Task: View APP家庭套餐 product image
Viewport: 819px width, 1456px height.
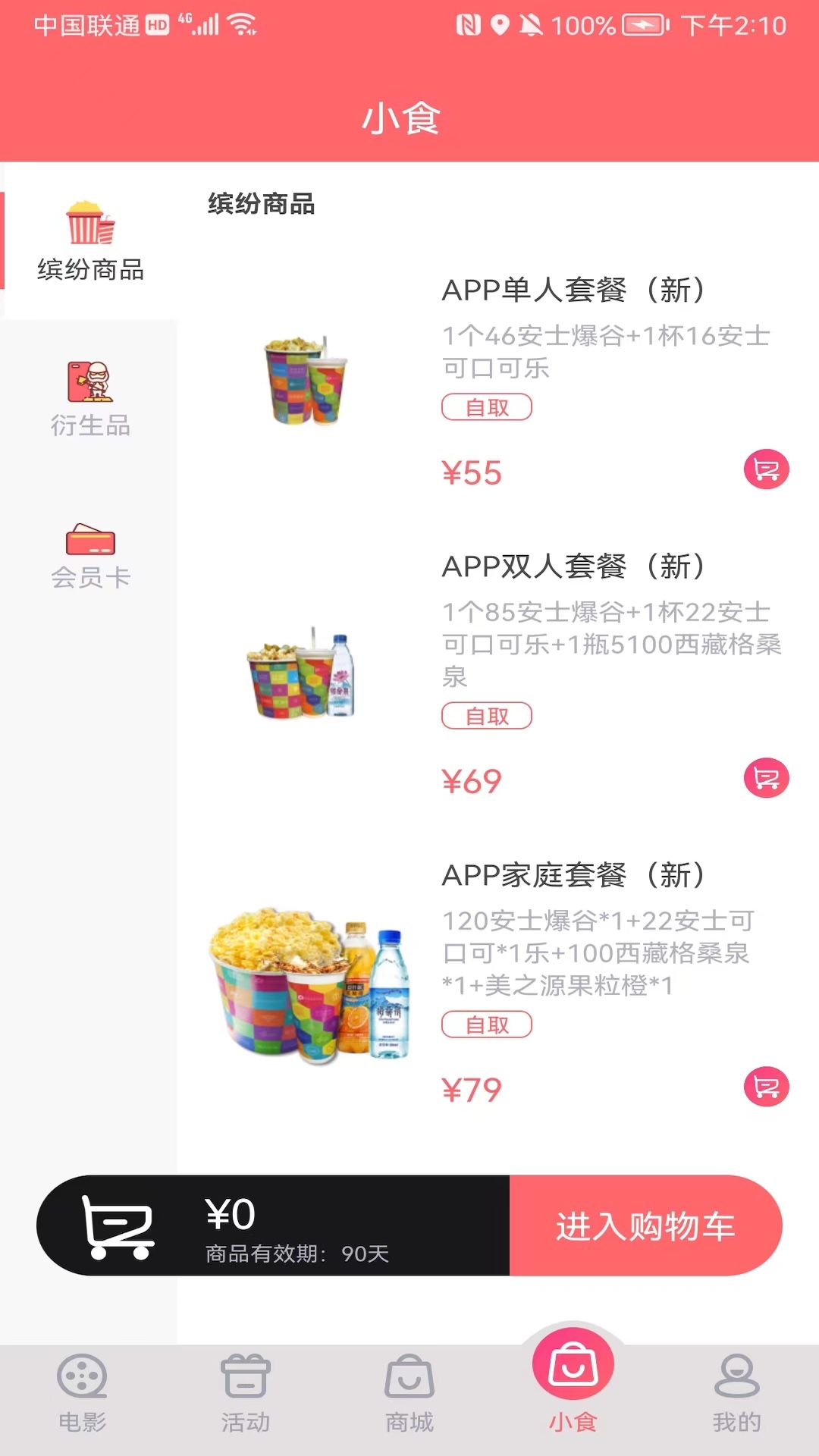Action: pyautogui.click(x=309, y=984)
